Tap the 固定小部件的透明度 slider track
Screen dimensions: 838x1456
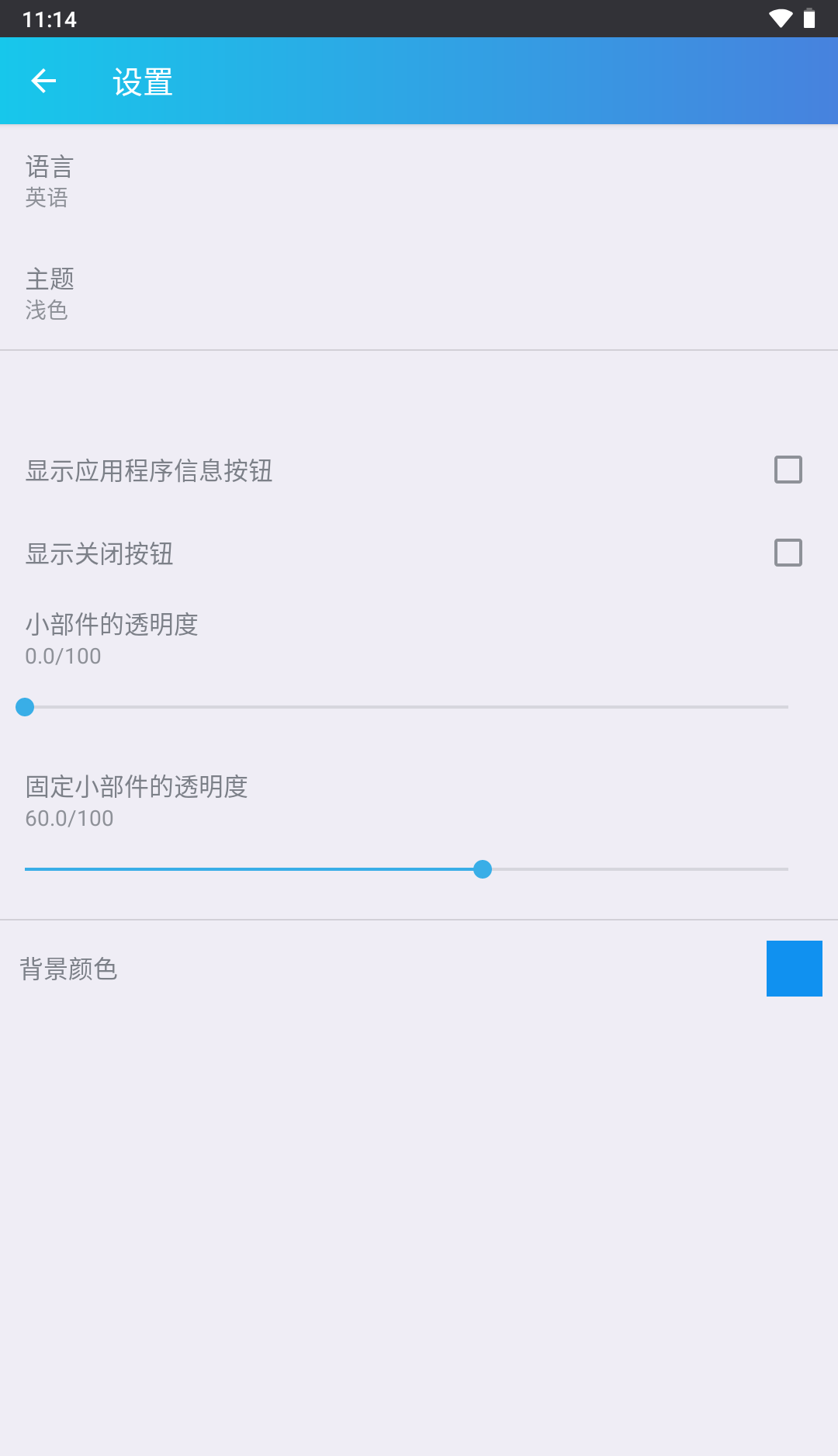point(407,869)
